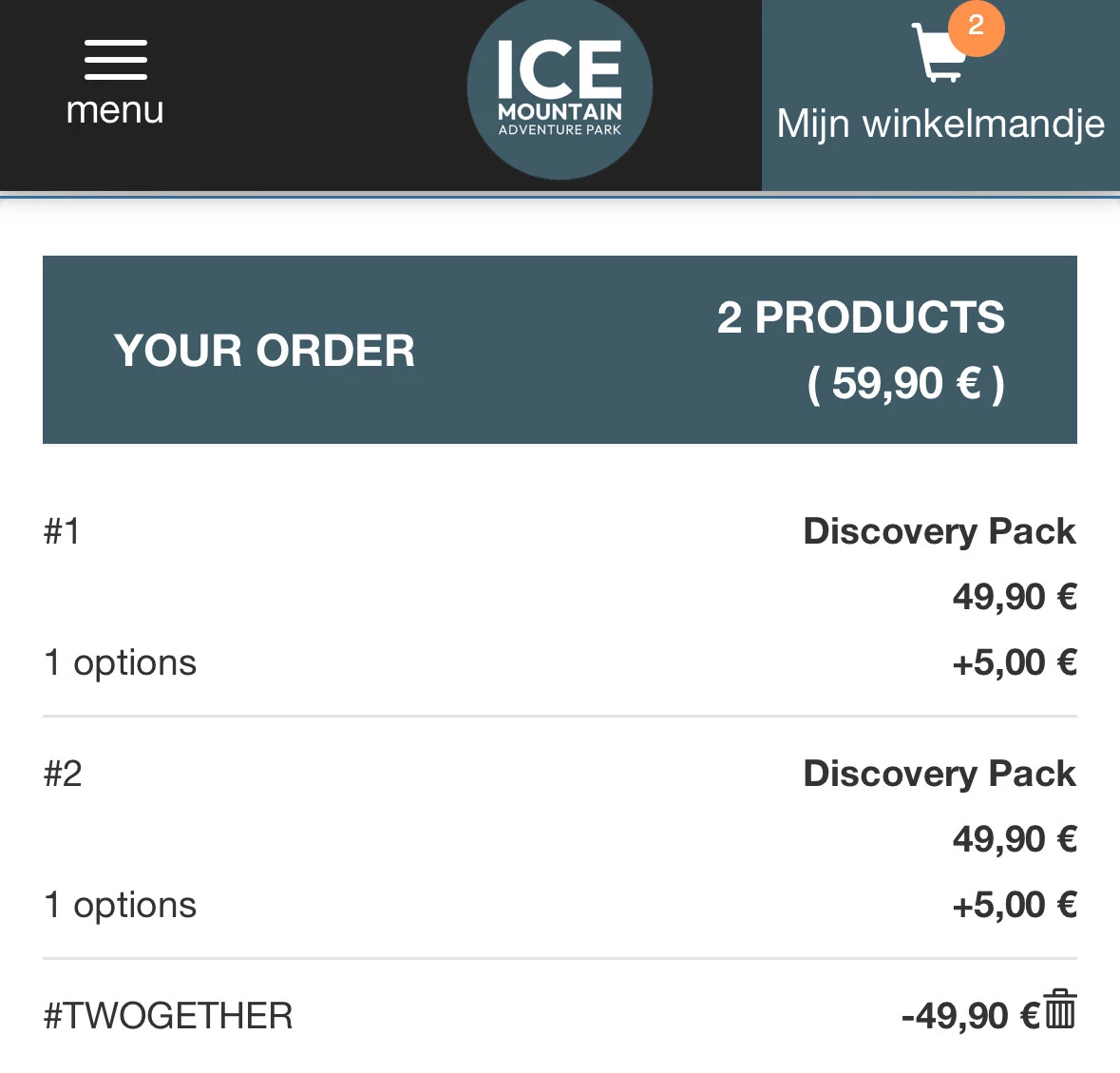Tap the Ice Mountain logo to go home
Viewport: 1120px width, 1073px height.
[x=560, y=88]
